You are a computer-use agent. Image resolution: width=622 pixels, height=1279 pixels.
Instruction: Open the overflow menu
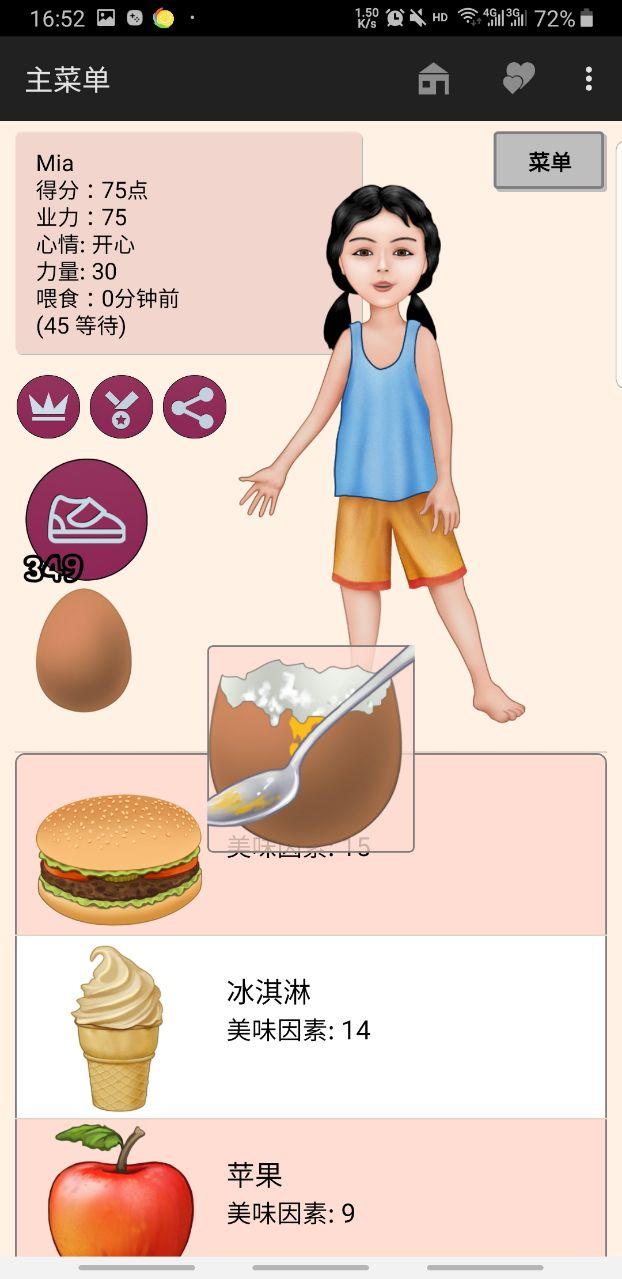[x=589, y=79]
